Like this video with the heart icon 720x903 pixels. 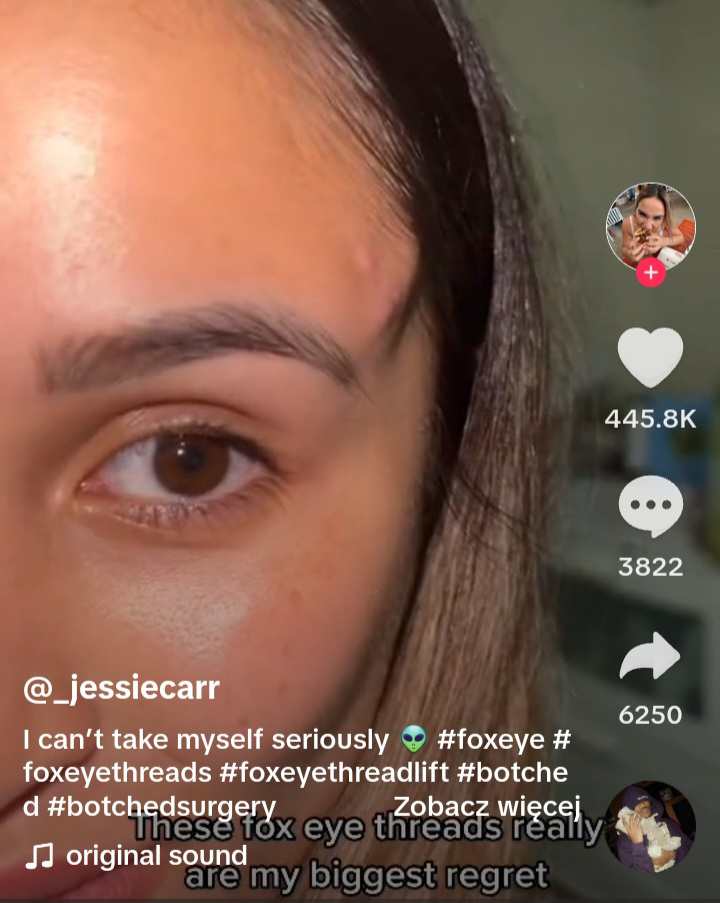(x=650, y=357)
